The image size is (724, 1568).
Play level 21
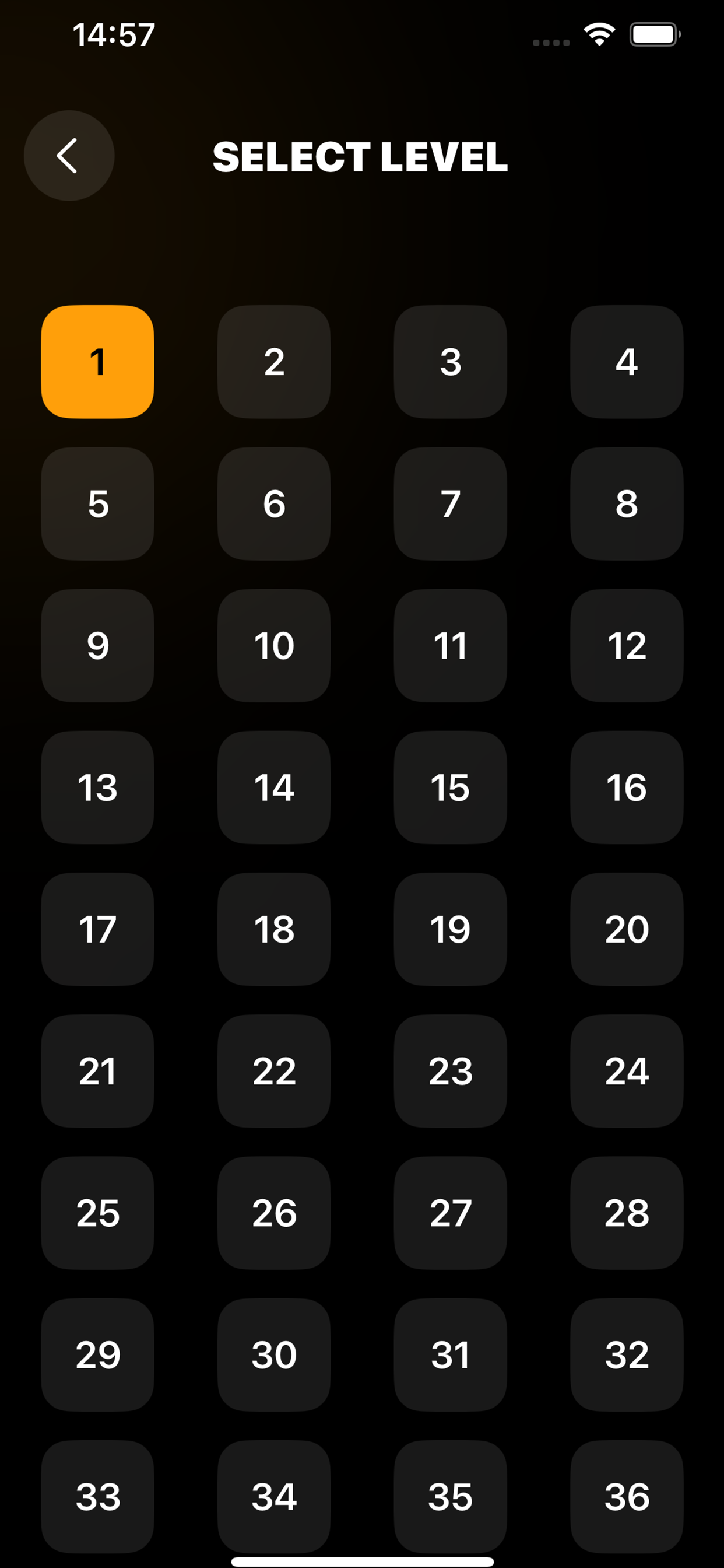(97, 1070)
